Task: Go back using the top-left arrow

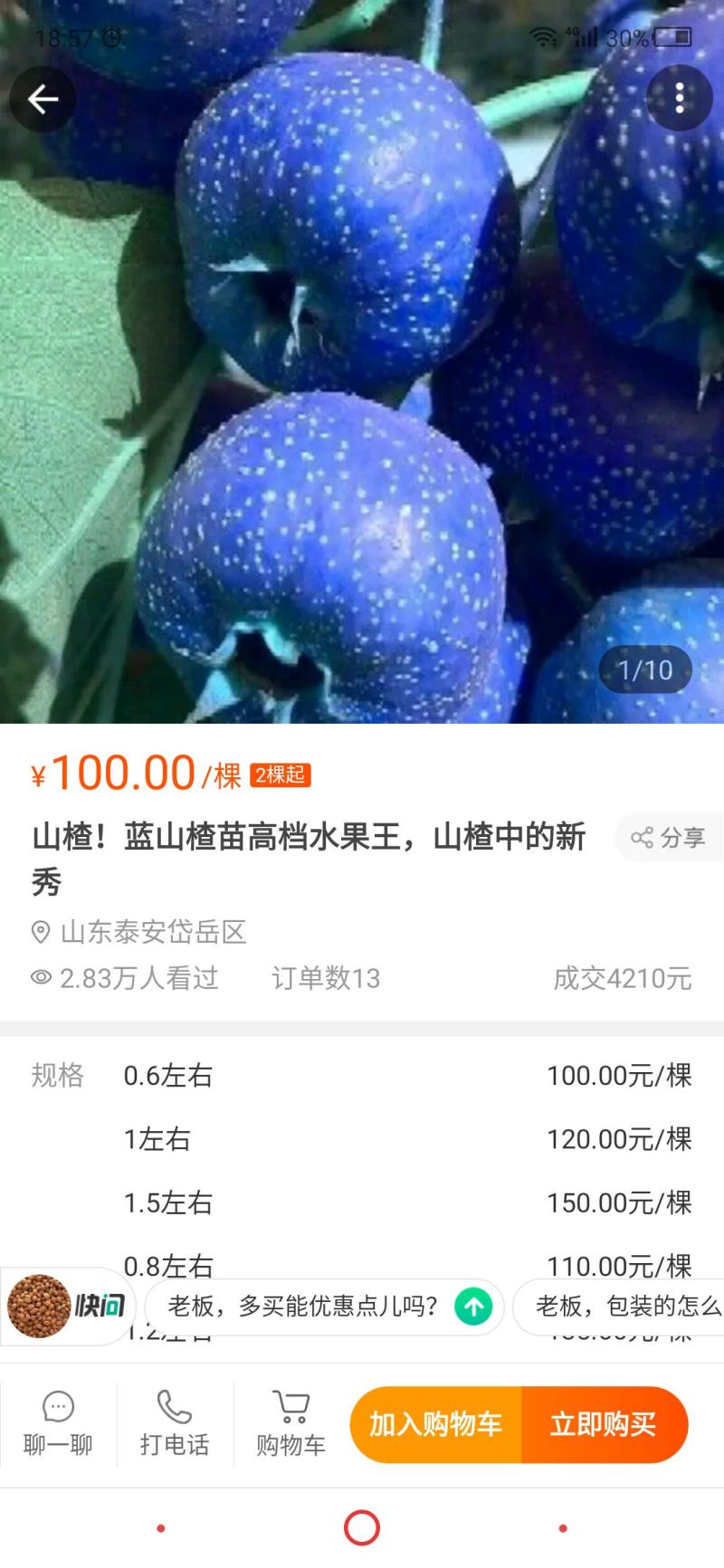Action: 43,99
